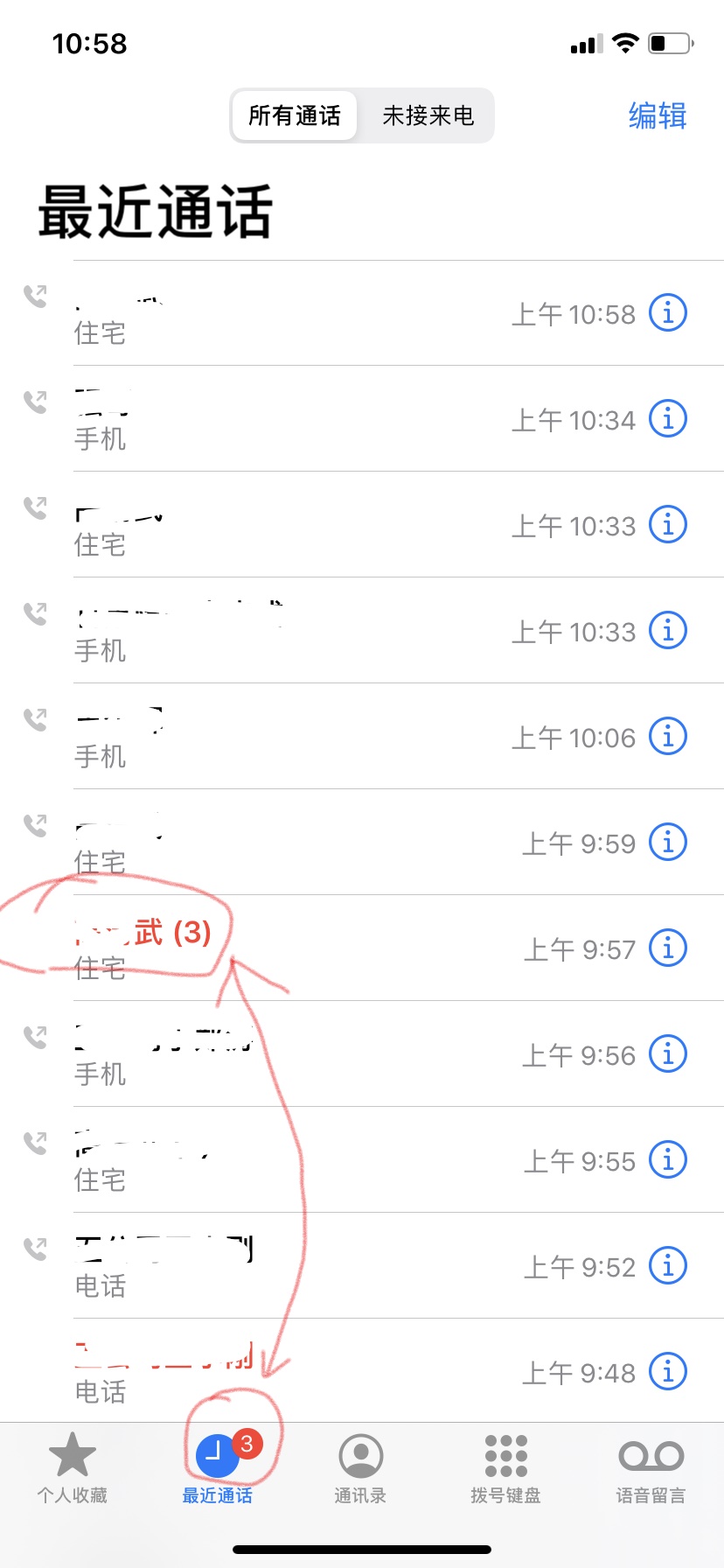
Task: View info for the 上午 9:48 call
Action: click(668, 1372)
